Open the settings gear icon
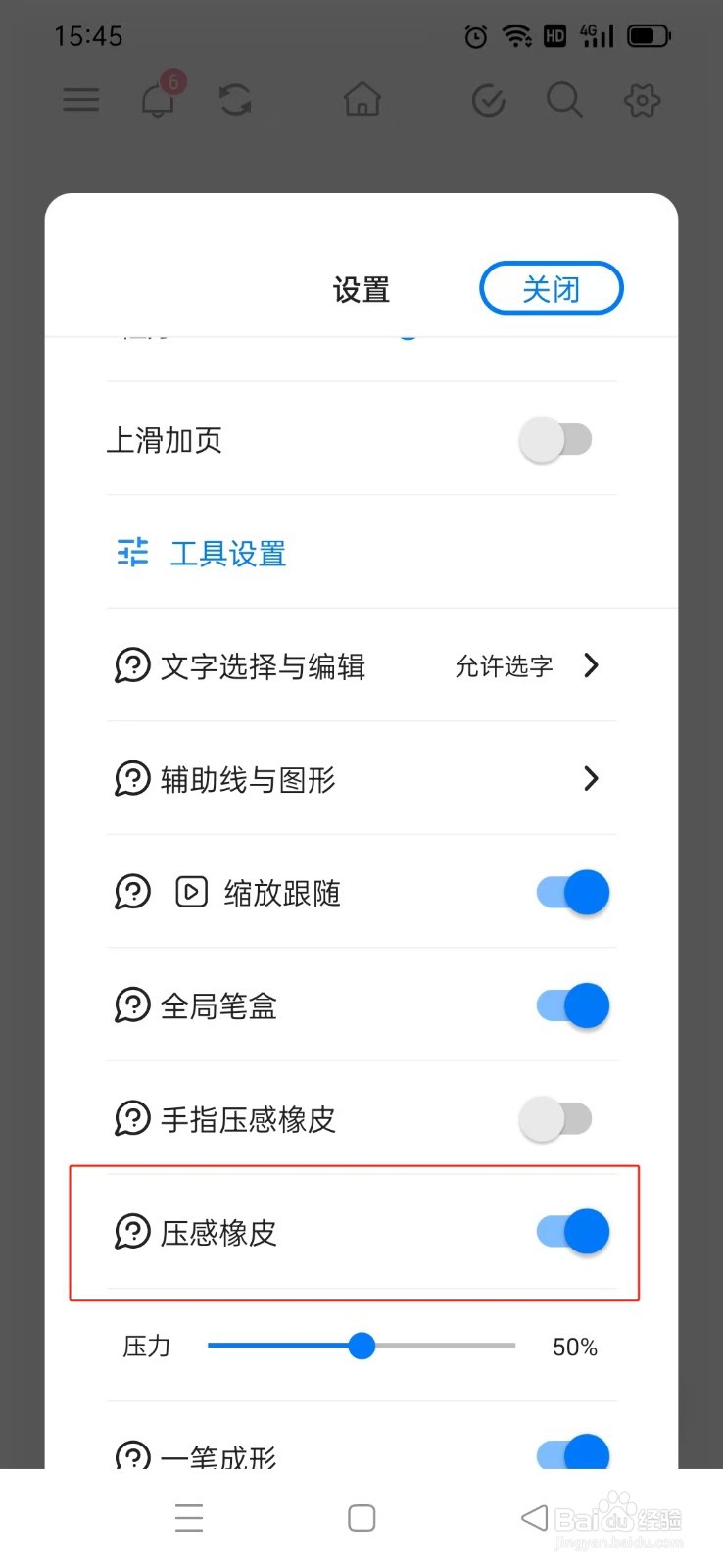This screenshot has width=723, height=1568. 642,100
